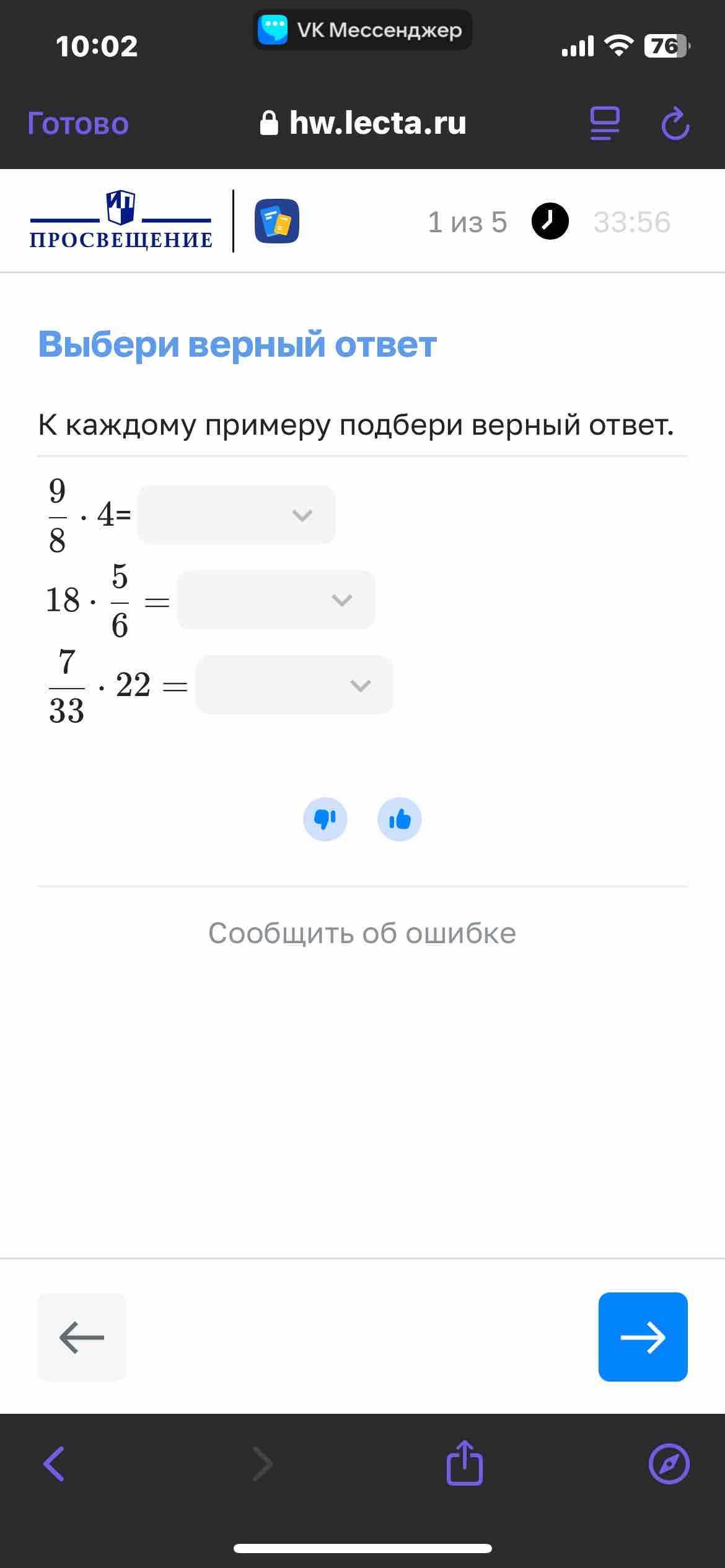Screen dimensions: 725x1568
Task: Rate the task with thumbs up
Action: tap(400, 819)
